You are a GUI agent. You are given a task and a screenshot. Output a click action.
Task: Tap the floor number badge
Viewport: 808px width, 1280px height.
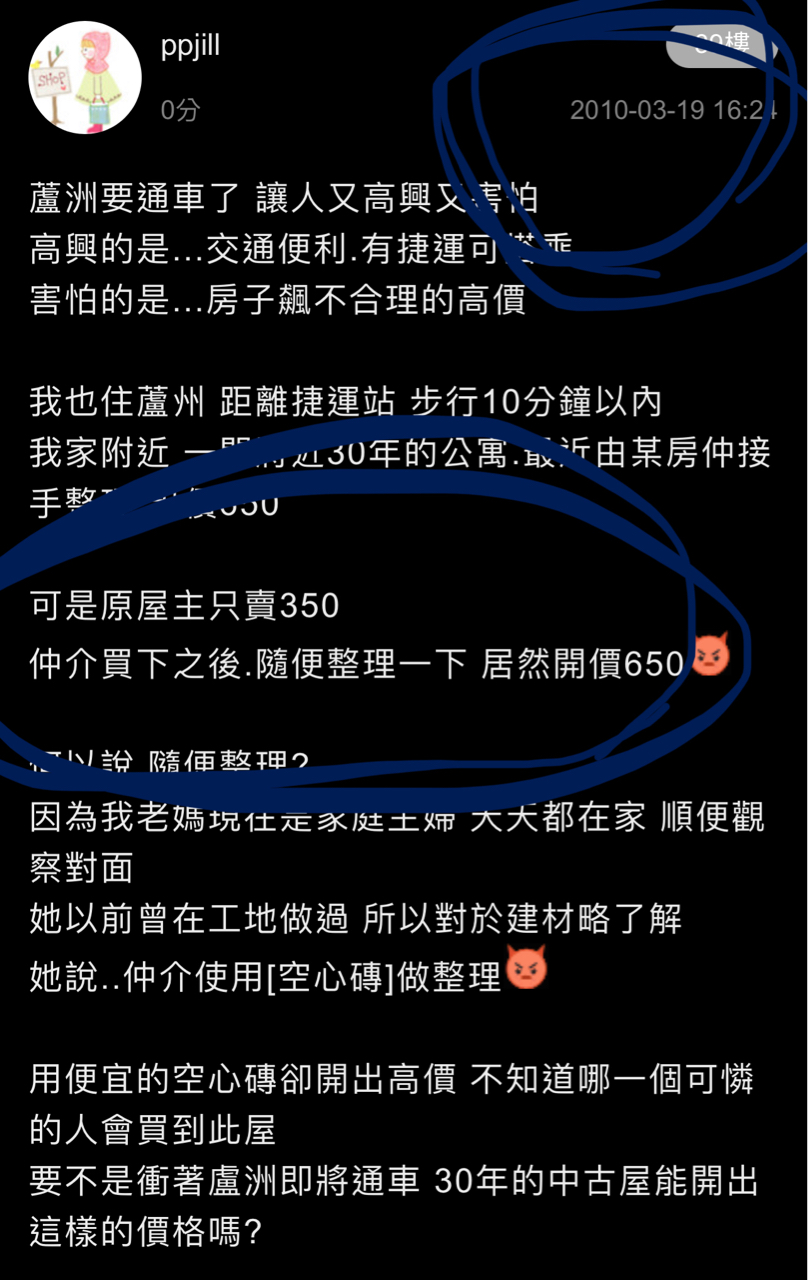tap(721, 45)
